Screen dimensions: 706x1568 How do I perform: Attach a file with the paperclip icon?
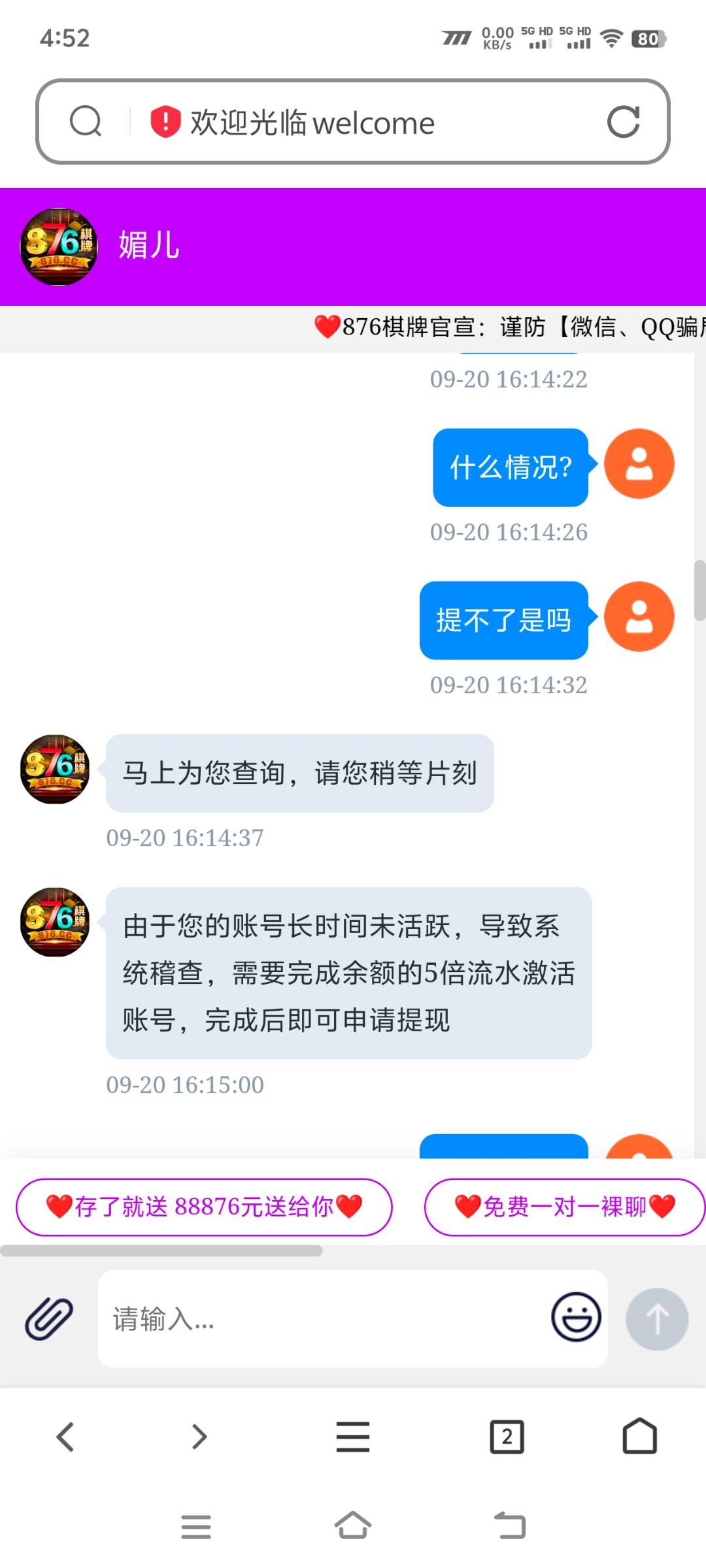(x=49, y=1318)
